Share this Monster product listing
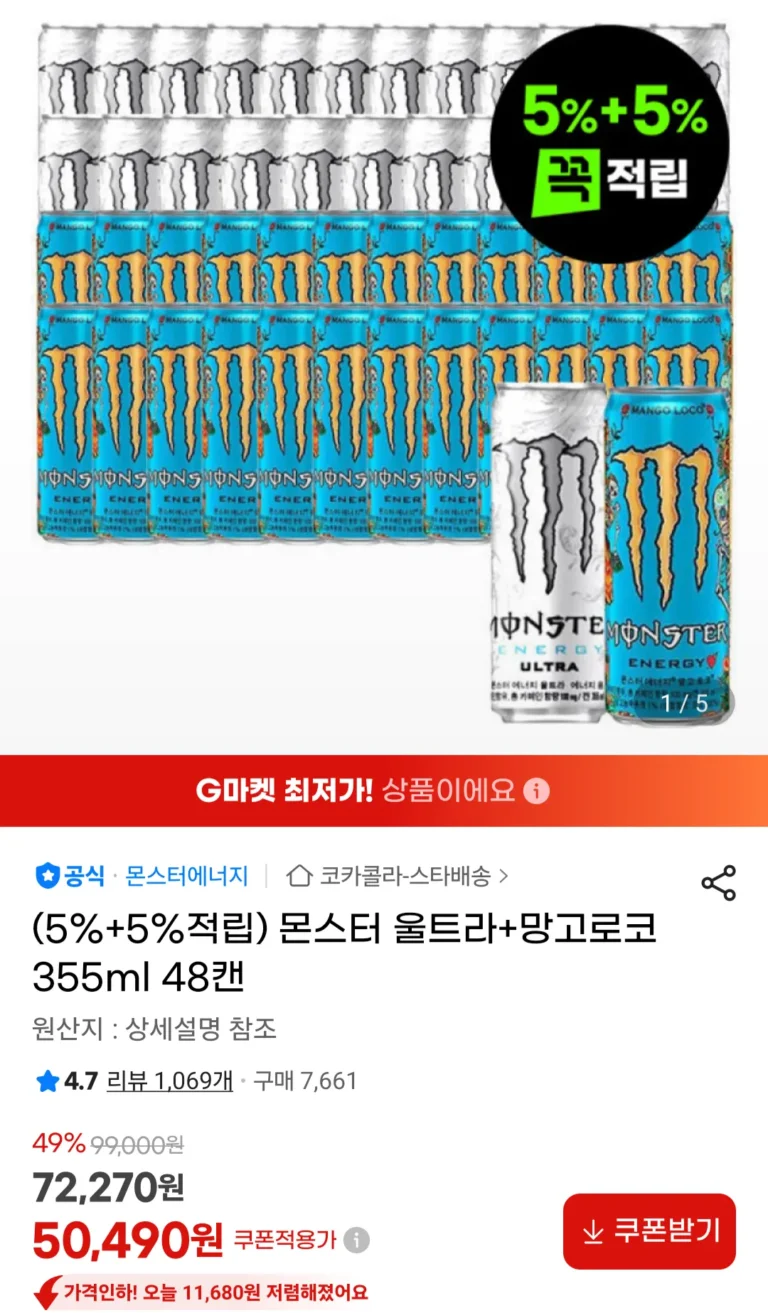768x1313 pixels. [718, 883]
